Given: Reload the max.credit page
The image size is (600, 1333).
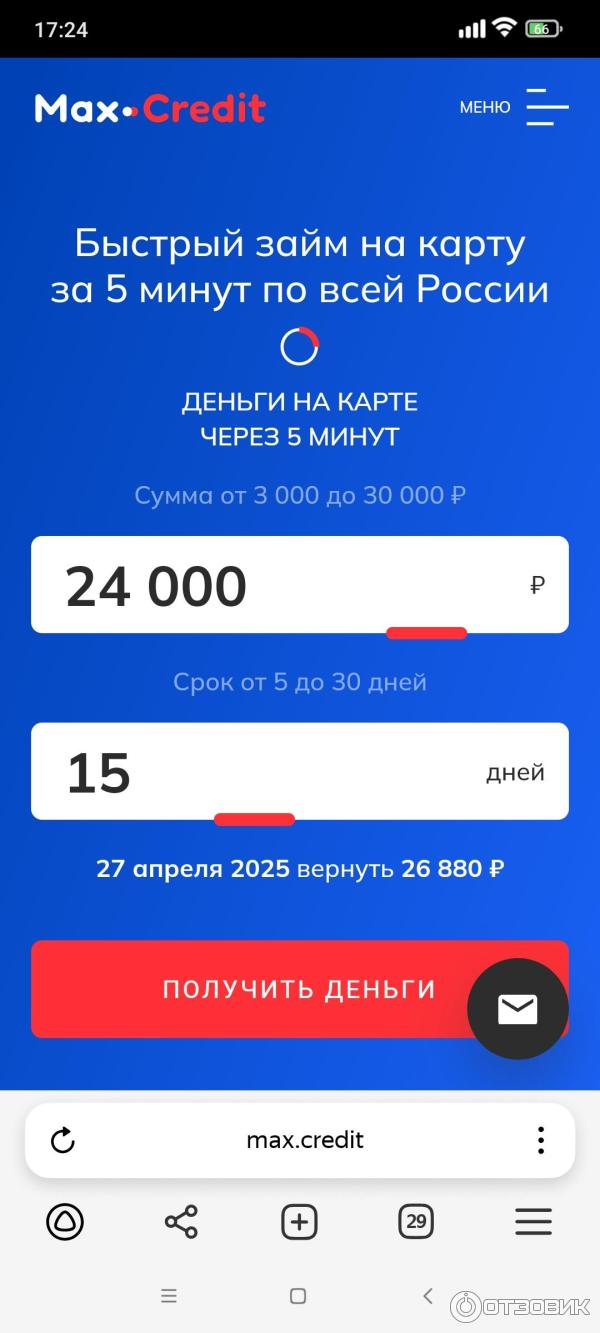Looking at the screenshot, I should (63, 1140).
